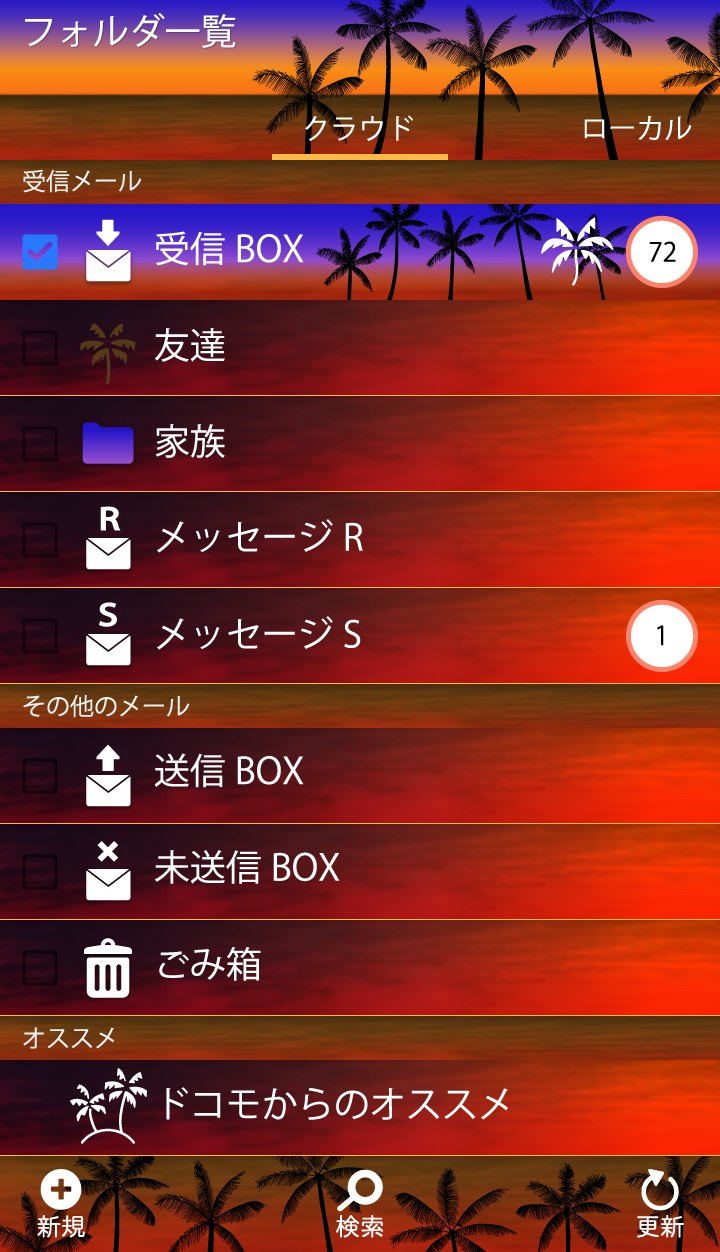
Task: Select the 友達 checkbox
Action: point(40,348)
